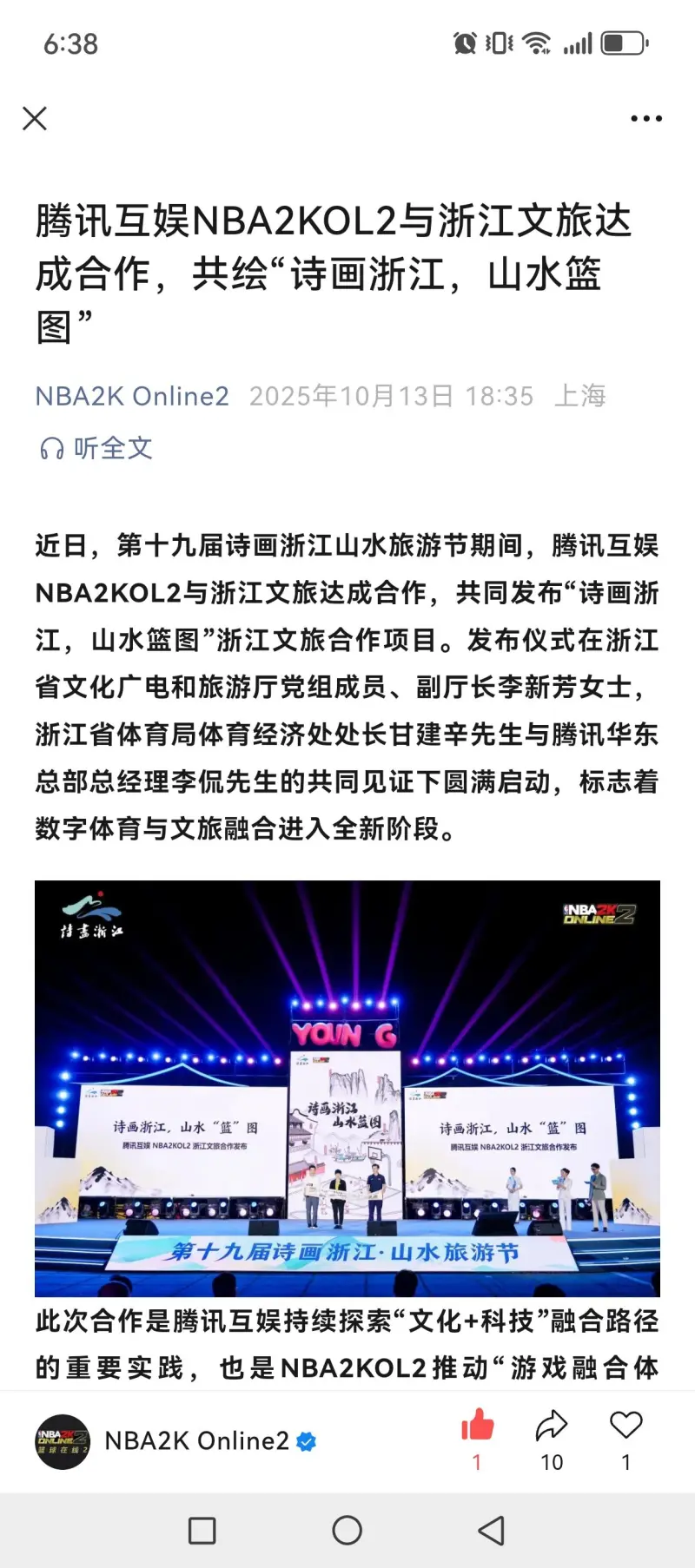Image resolution: width=695 pixels, height=1568 pixels.
Task: Go to the system home screen
Action: pos(347,1531)
